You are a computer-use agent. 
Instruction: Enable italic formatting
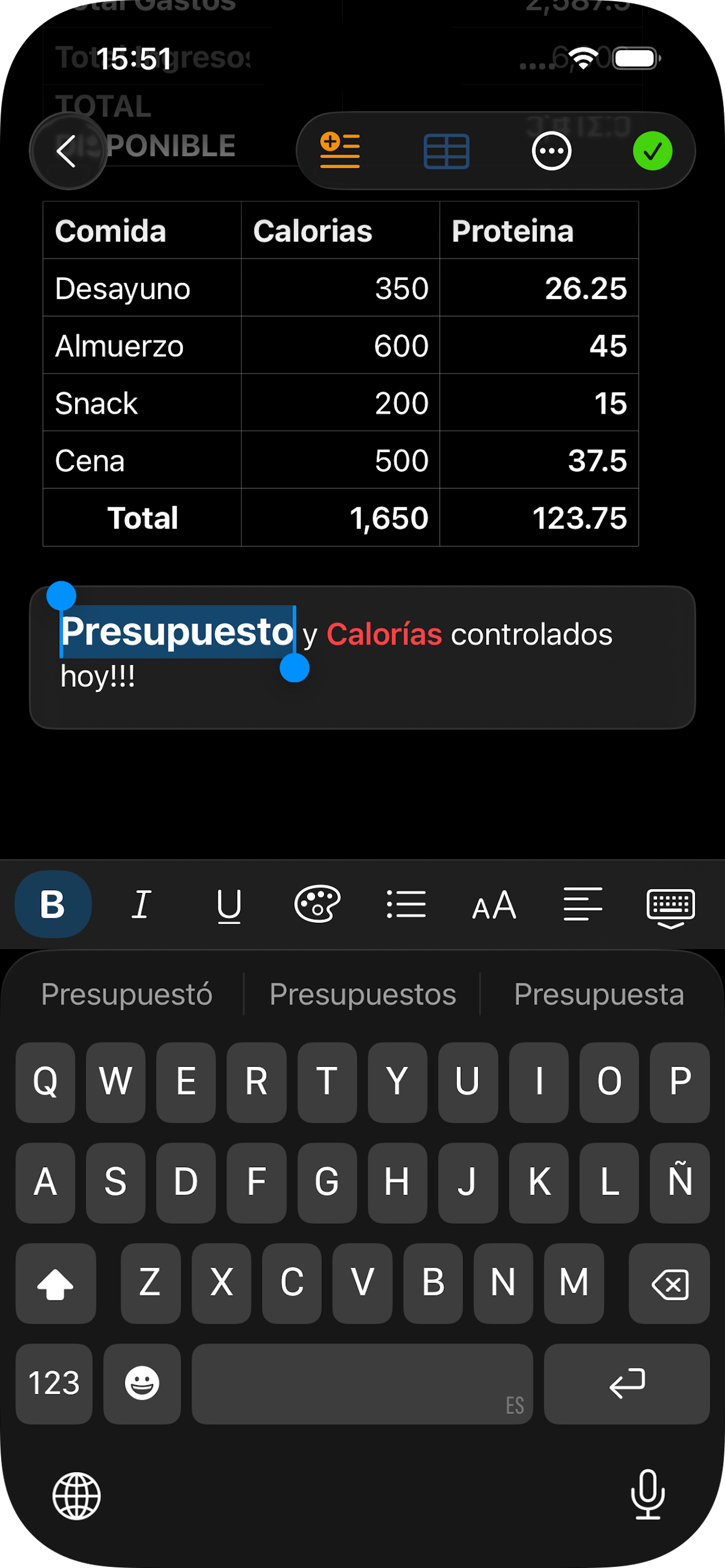point(141,905)
